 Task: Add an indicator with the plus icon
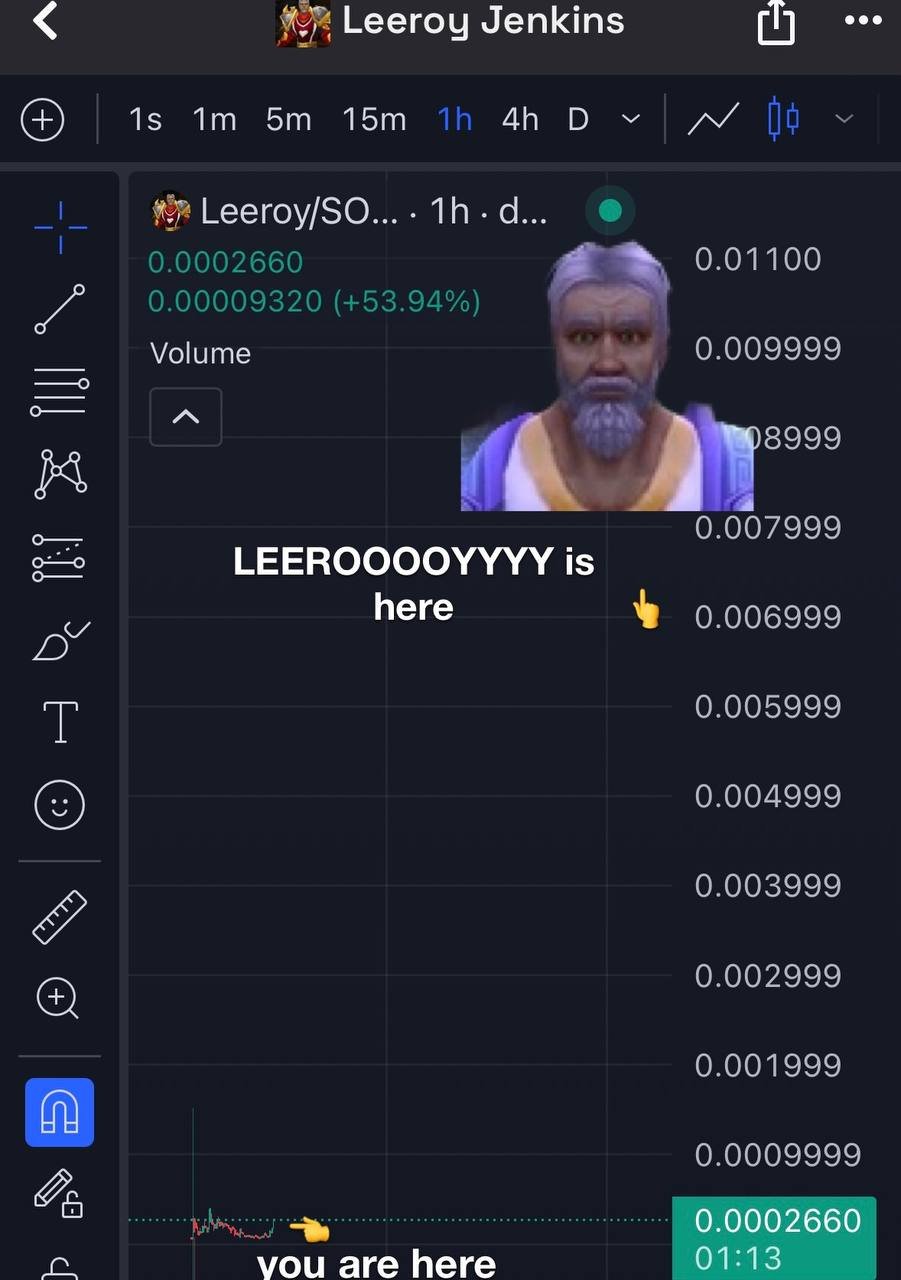pyautogui.click(x=43, y=120)
